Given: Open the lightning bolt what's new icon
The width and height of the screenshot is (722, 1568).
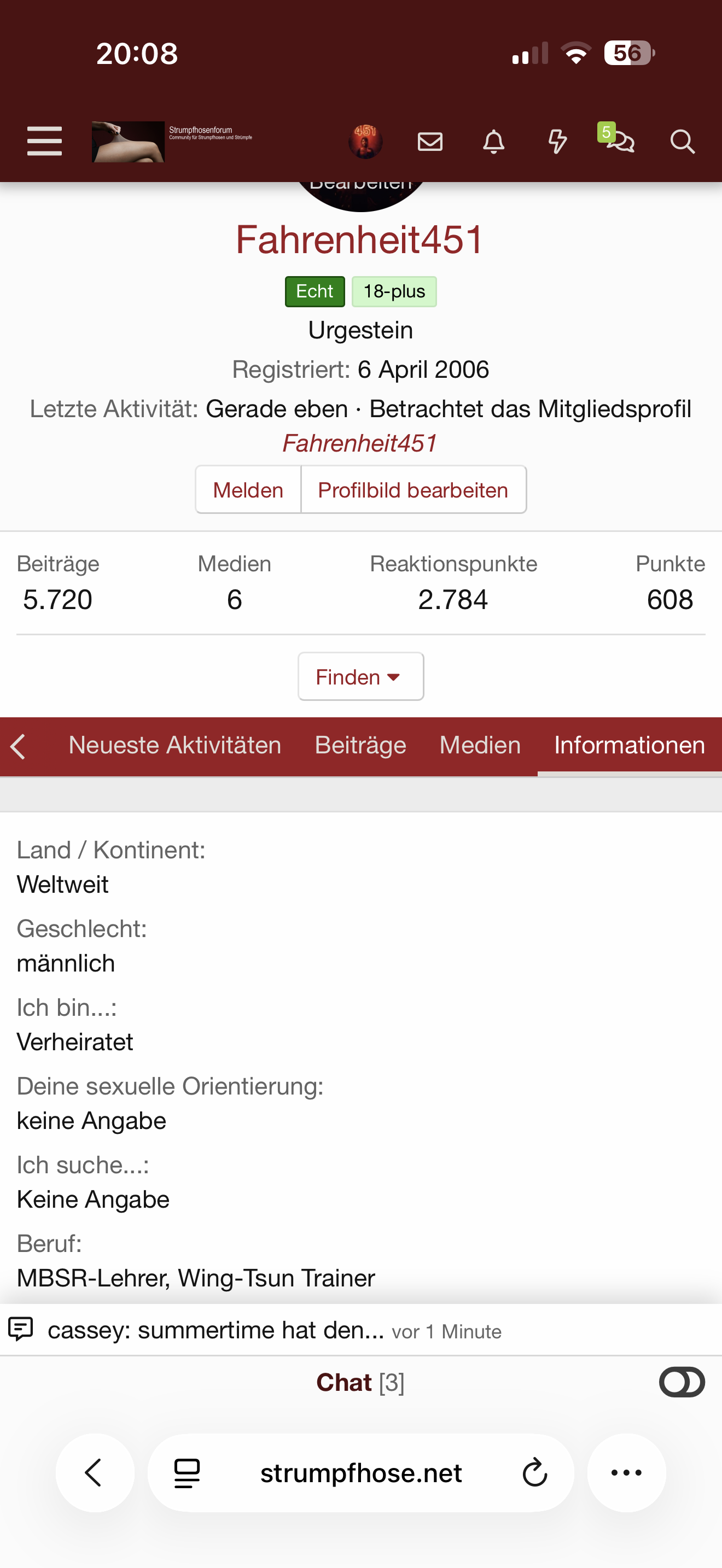Looking at the screenshot, I should point(557,142).
